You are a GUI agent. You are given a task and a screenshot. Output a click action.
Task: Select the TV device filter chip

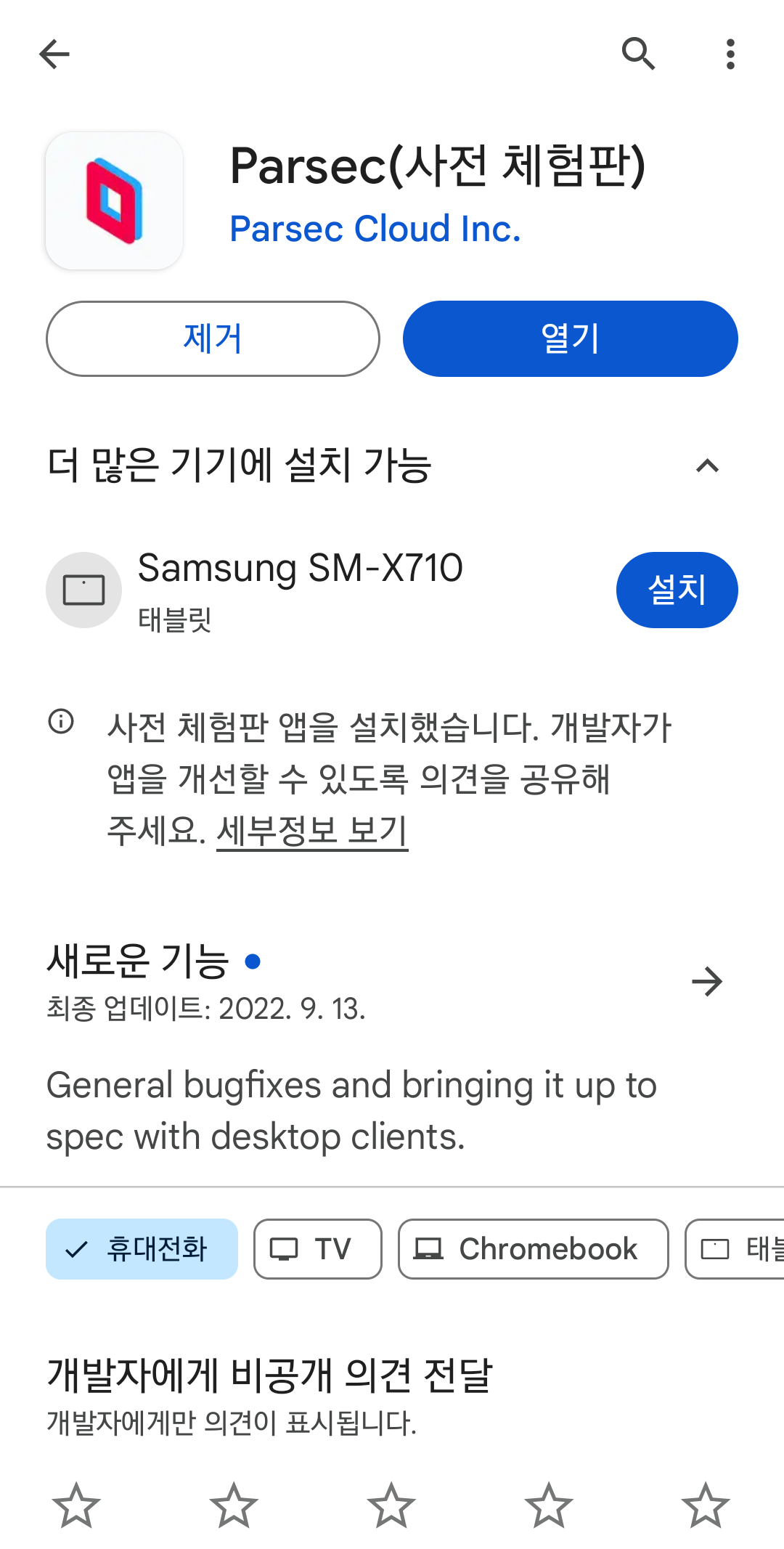pos(317,1248)
